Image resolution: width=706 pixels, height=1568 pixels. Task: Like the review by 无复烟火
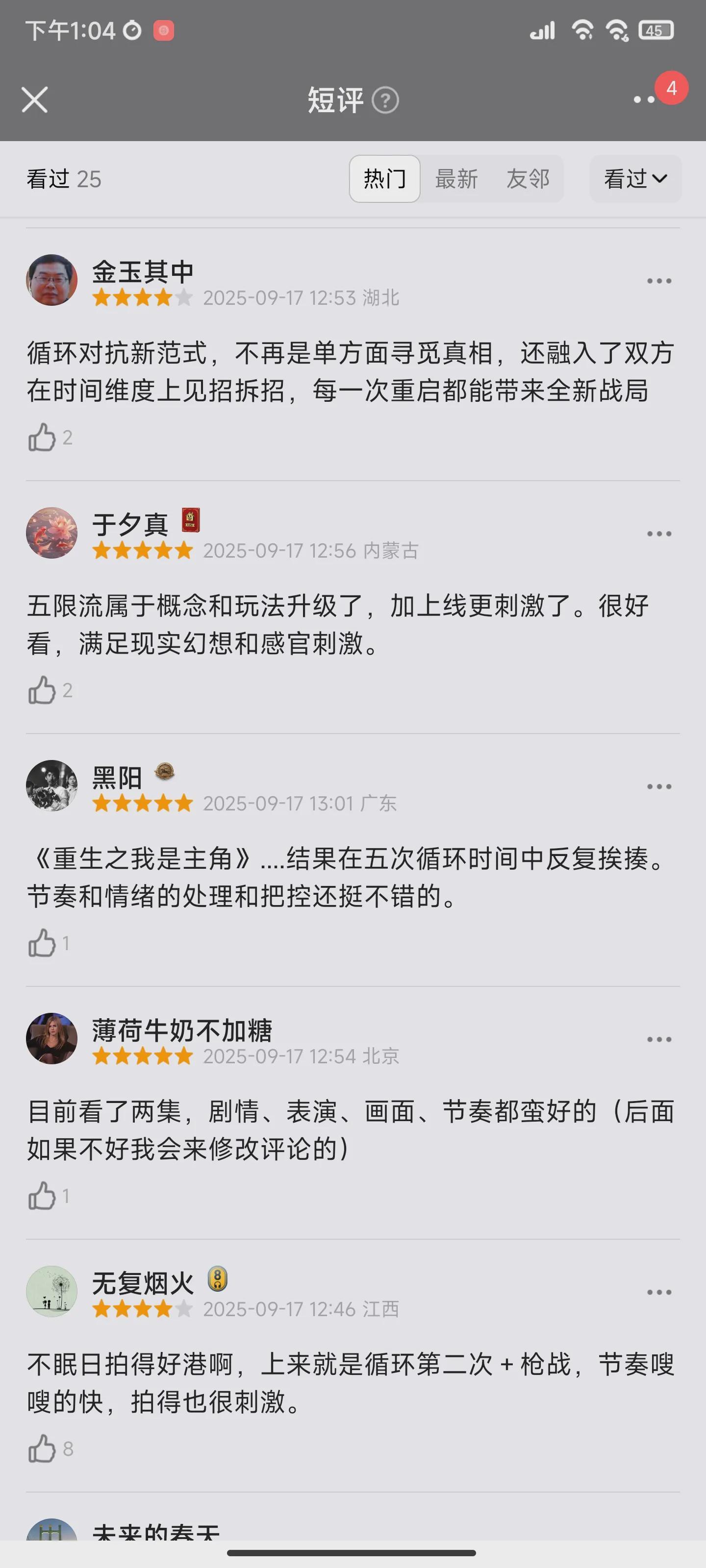pyautogui.click(x=42, y=1449)
